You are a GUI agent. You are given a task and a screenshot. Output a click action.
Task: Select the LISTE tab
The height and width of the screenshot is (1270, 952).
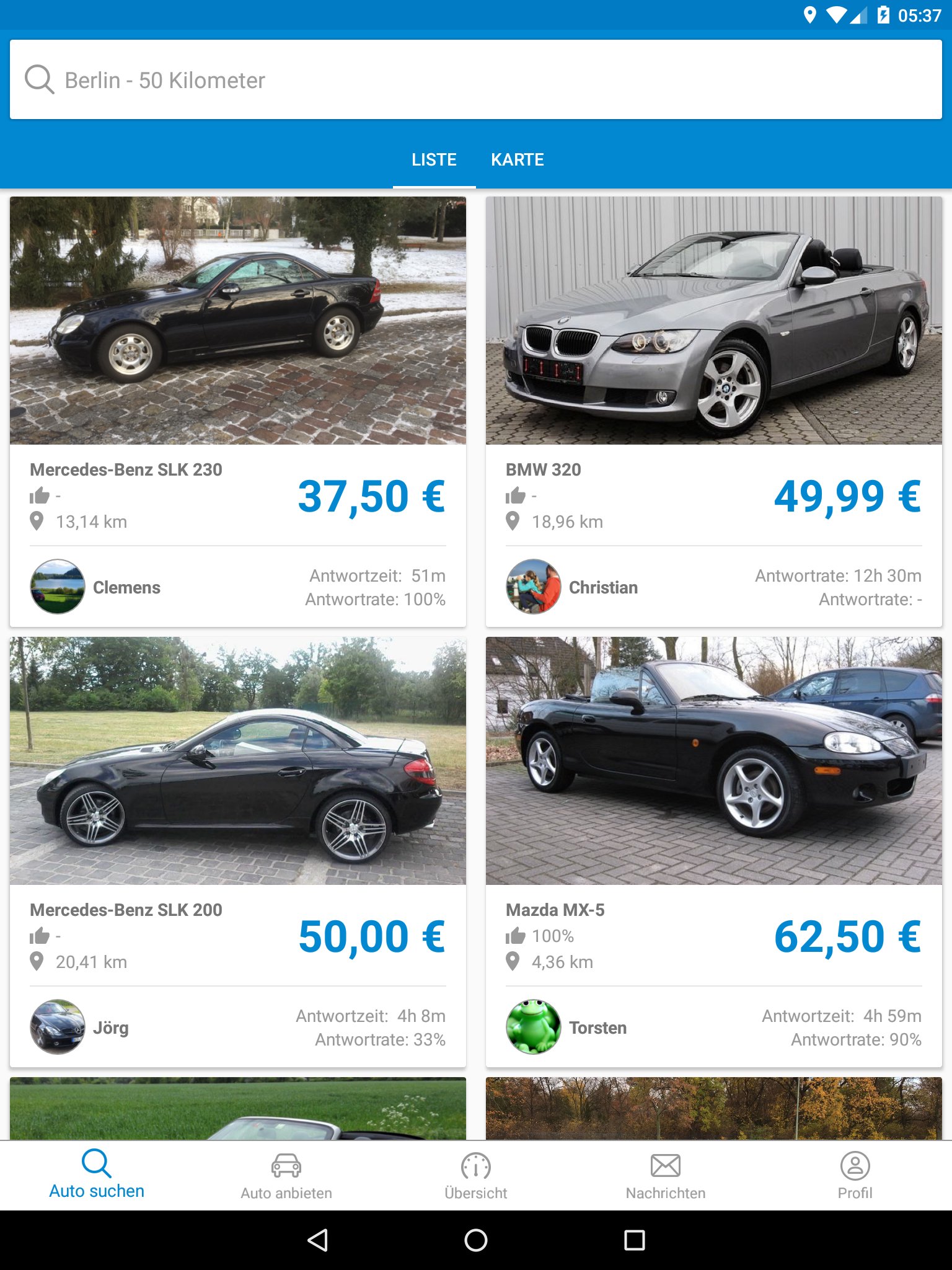click(x=434, y=160)
